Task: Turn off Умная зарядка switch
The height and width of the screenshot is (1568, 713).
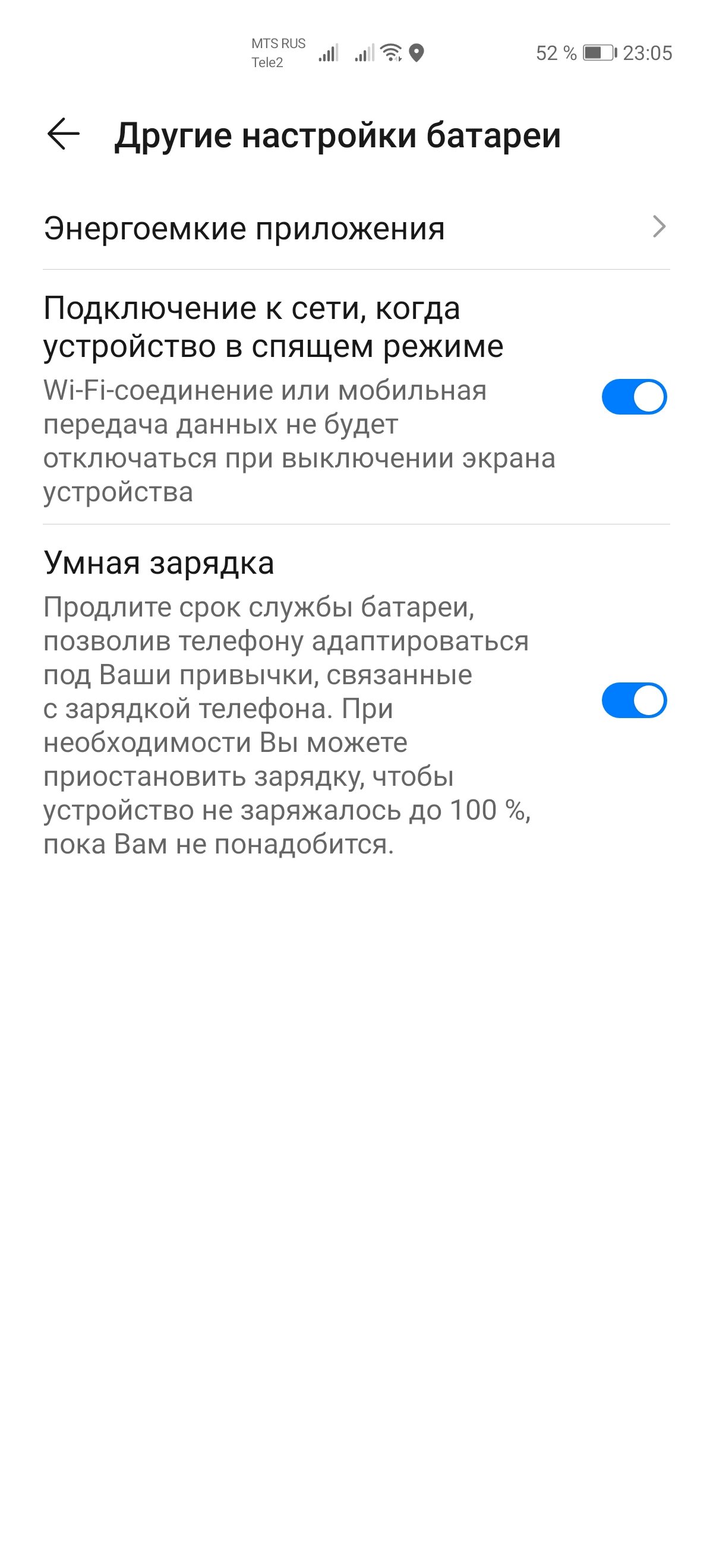Action: pos(634,701)
